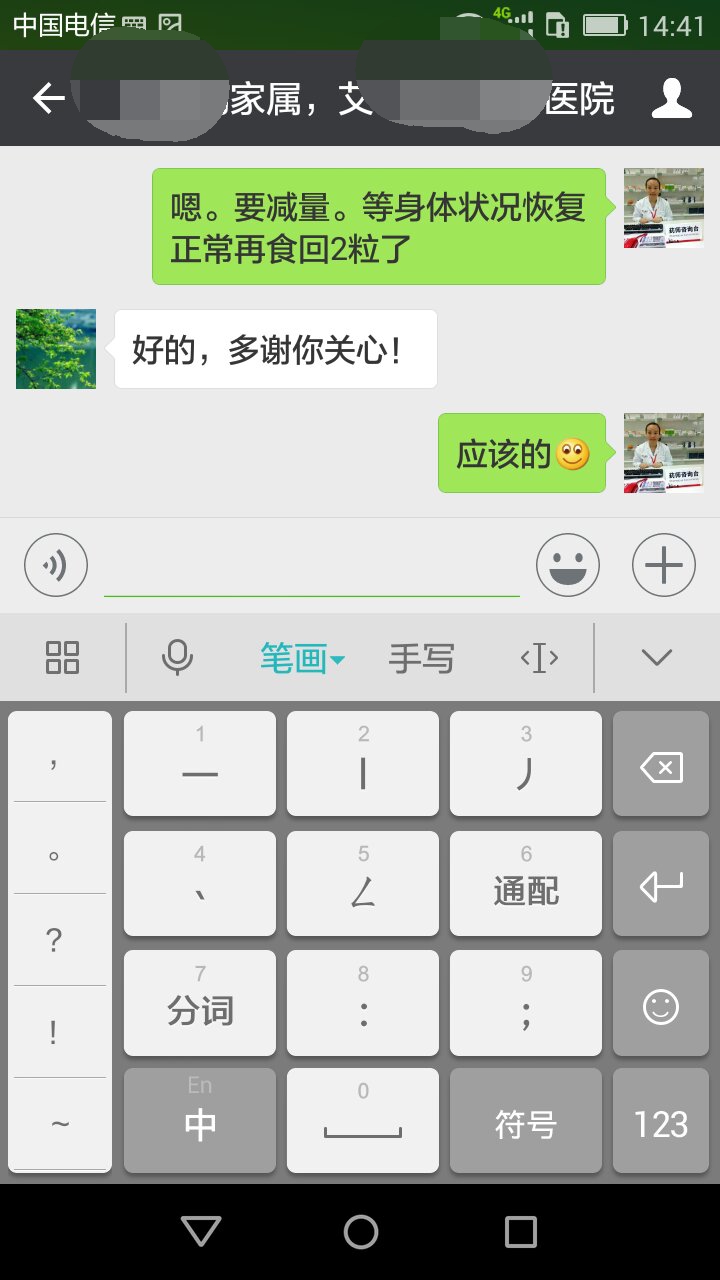Switch to voice message input
Viewport: 720px width, 1280px height.
coord(56,566)
